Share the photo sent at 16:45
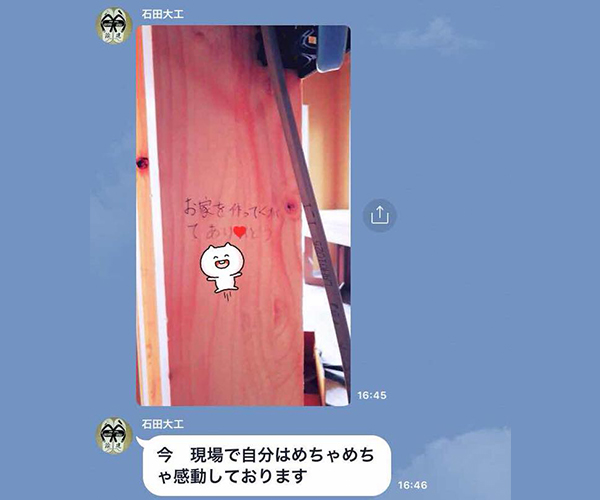The image size is (600, 500). 379,215
